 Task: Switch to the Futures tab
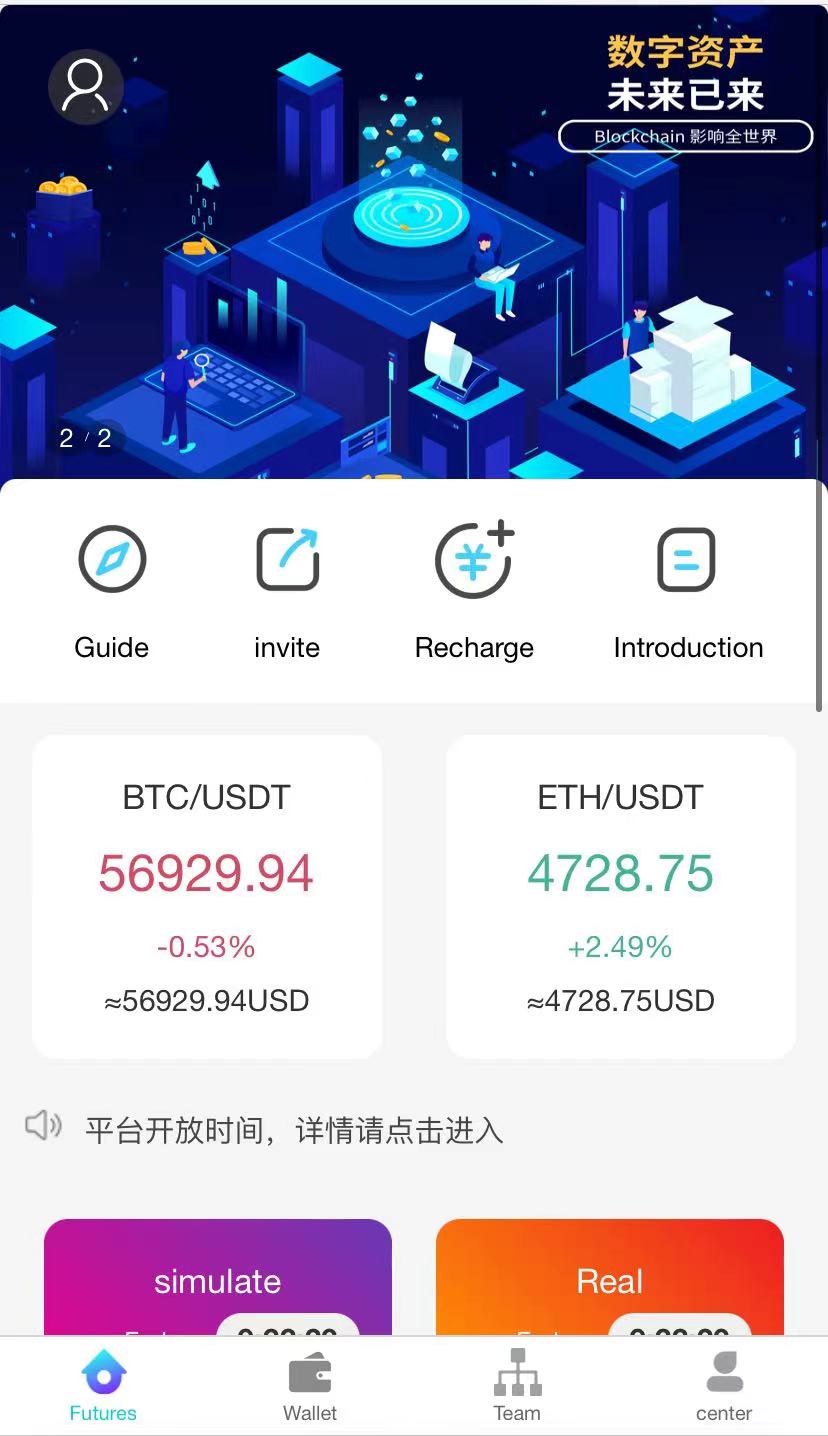pos(103,1385)
